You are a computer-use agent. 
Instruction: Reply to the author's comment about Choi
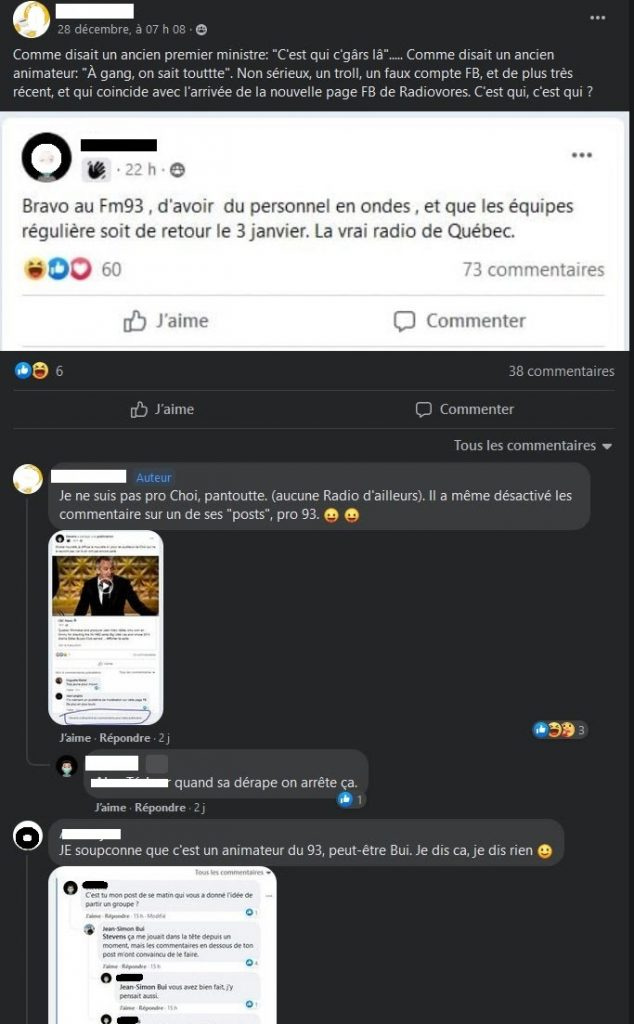click(x=125, y=738)
